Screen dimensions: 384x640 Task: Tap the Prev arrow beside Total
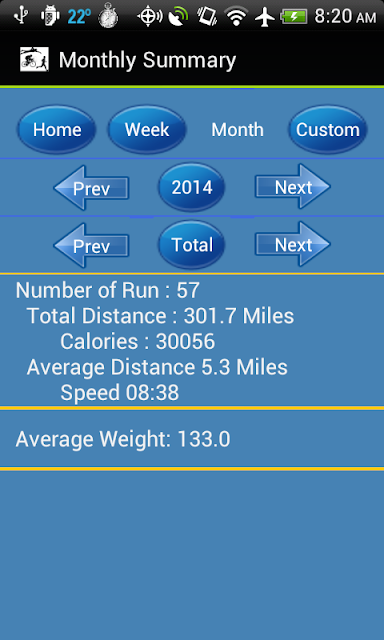[x=91, y=245]
